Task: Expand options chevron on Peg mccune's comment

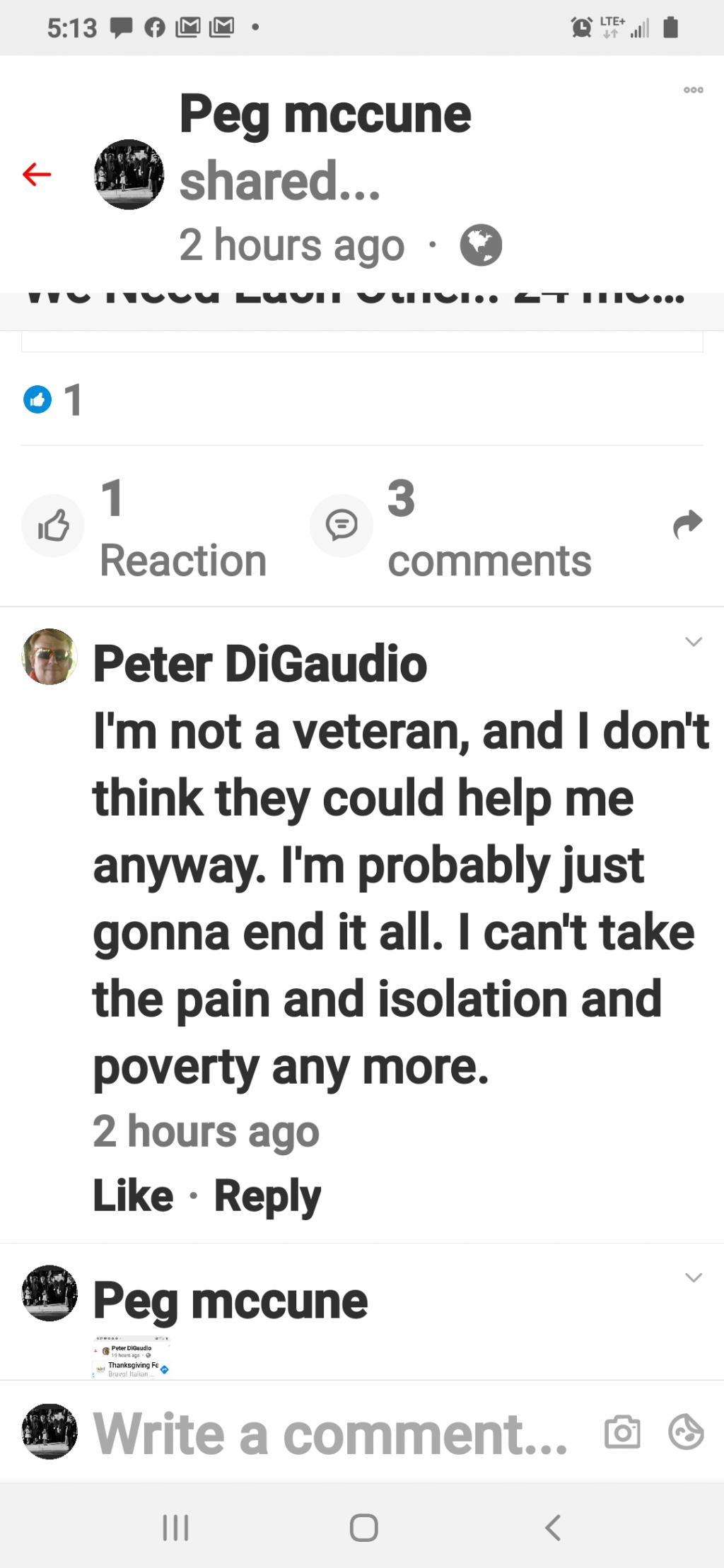Action: tap(694, 1277)
